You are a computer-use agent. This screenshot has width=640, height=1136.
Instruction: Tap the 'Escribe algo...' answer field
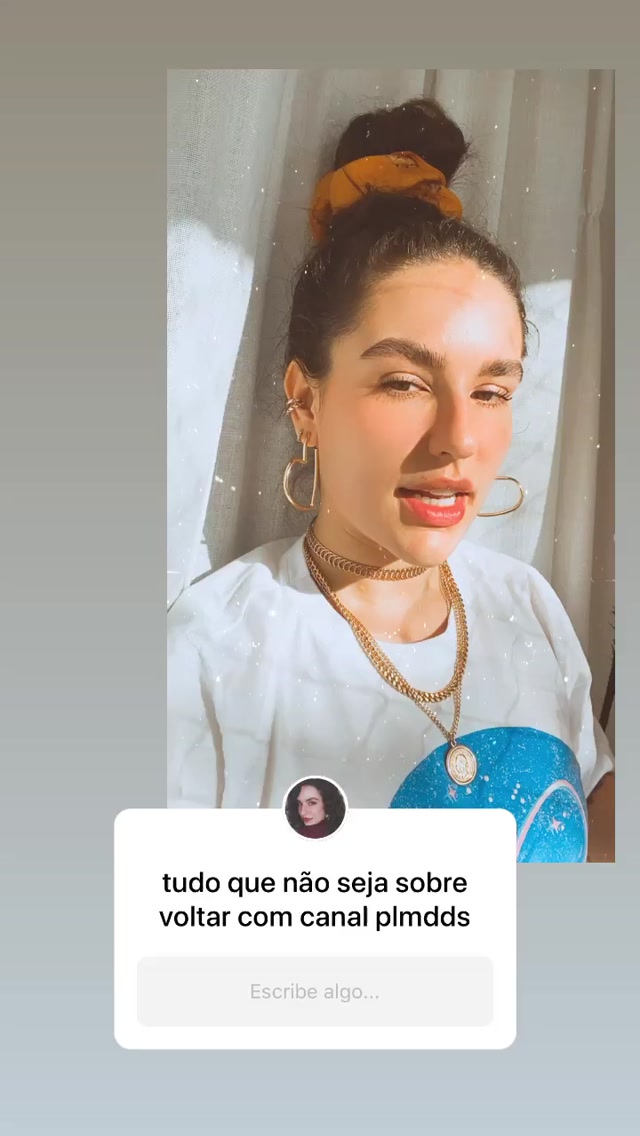[315, 992]
